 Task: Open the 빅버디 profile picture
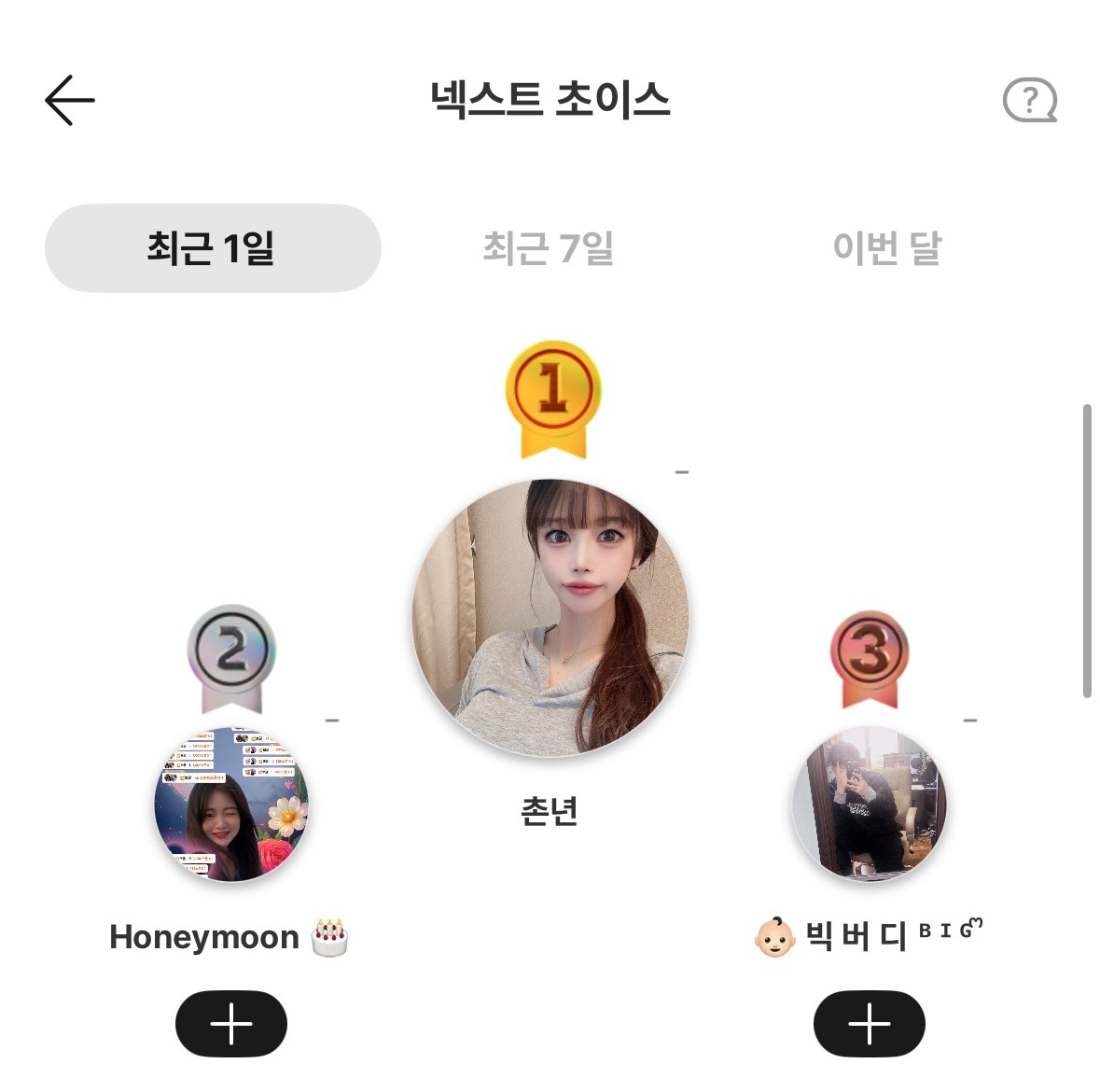(870, 805)
